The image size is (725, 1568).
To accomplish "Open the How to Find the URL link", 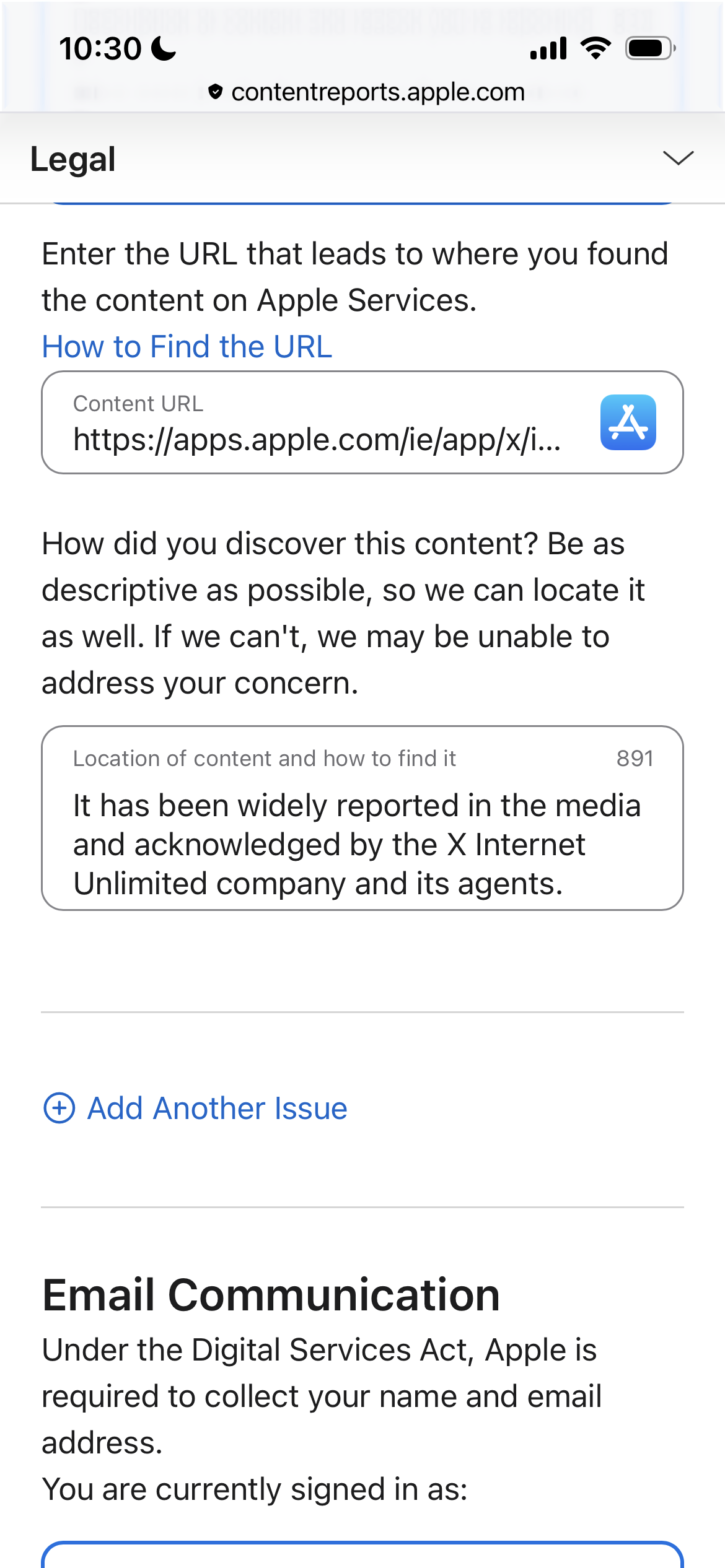I will [187, 347].
